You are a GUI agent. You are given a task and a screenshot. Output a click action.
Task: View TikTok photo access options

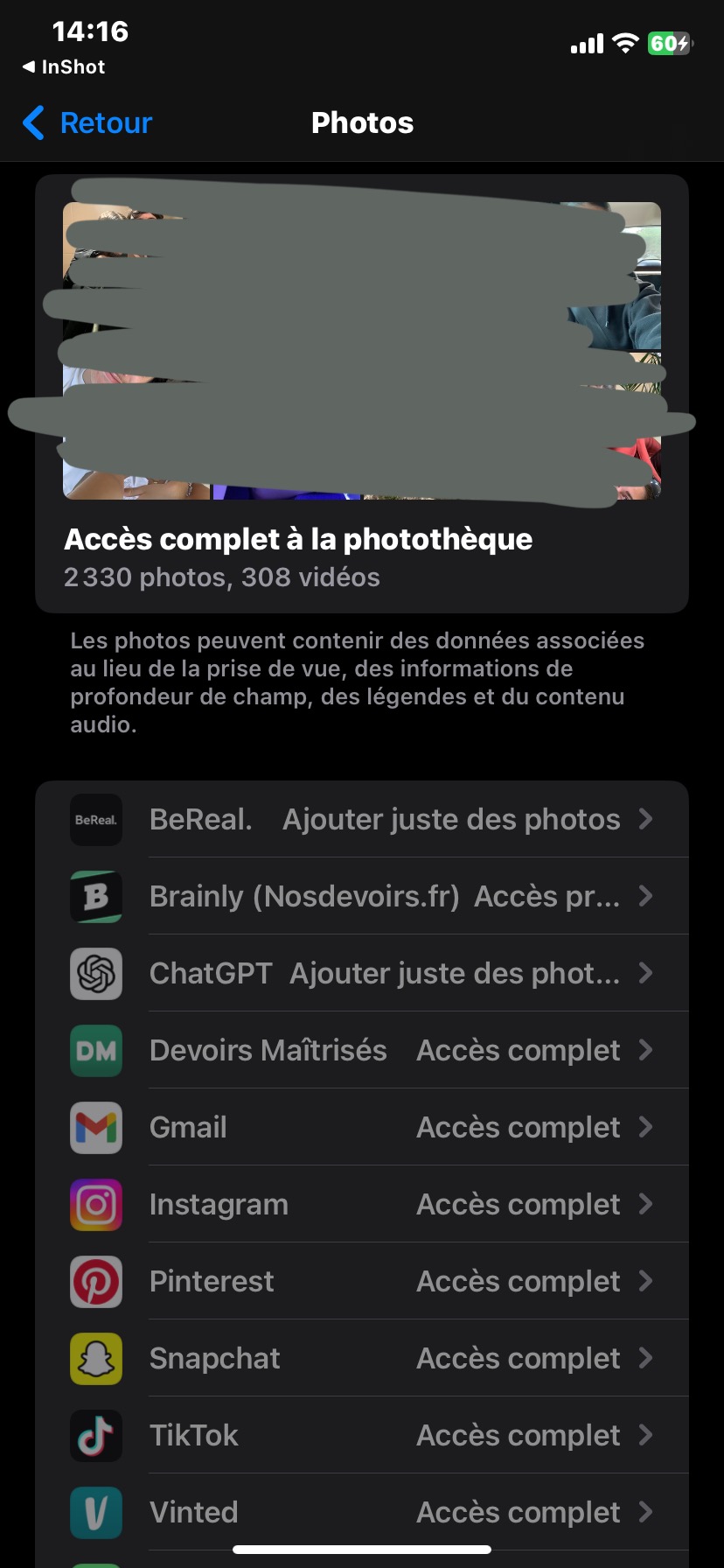pyautogui.click(x=362, y=1436)
